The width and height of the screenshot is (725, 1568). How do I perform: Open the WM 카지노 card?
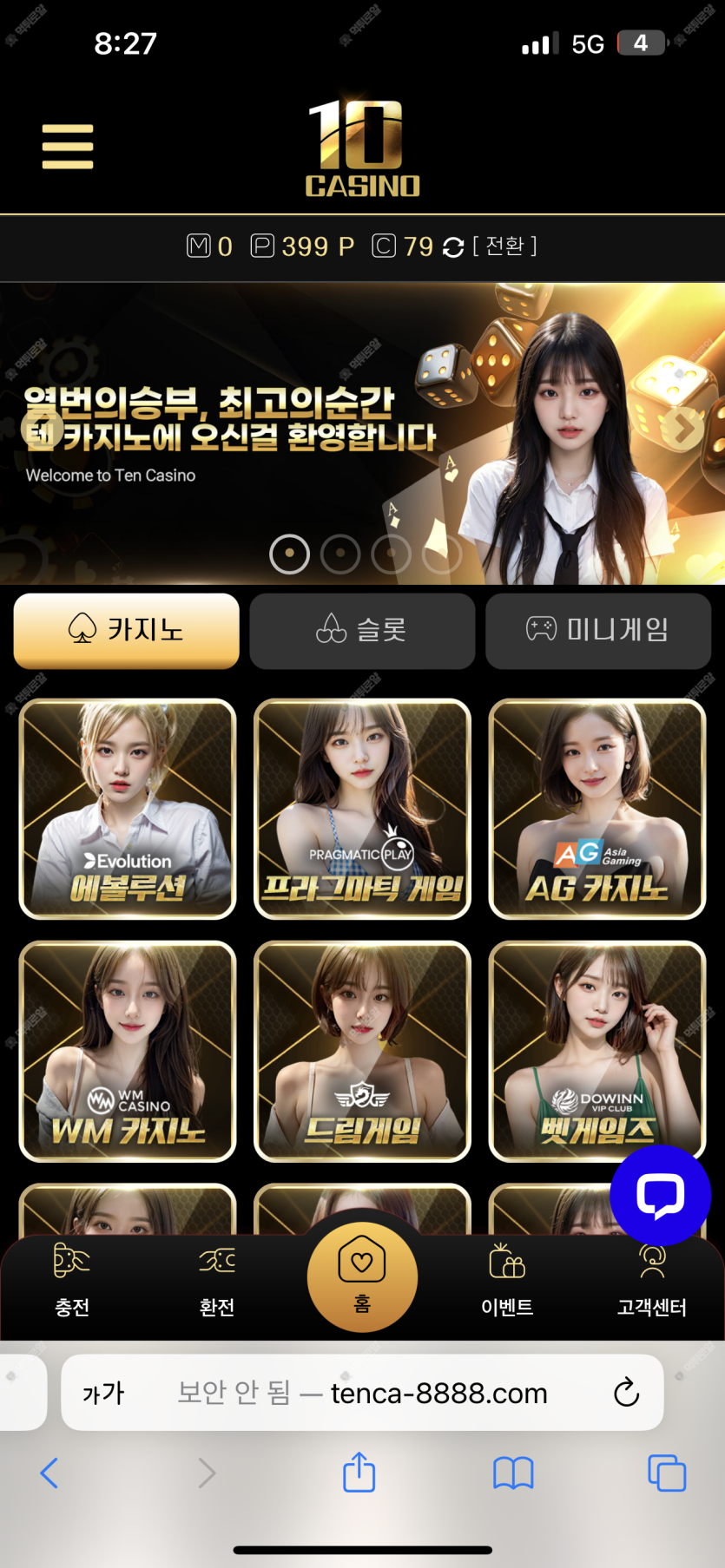pos(128,1051)
